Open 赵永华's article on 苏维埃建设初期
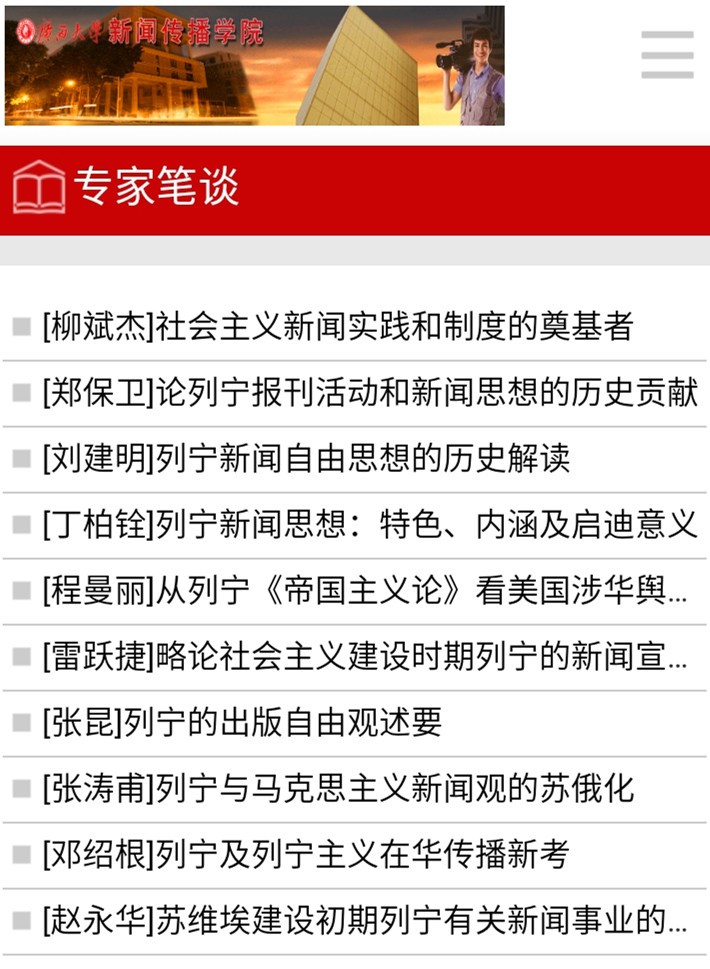 coord(364,921)
